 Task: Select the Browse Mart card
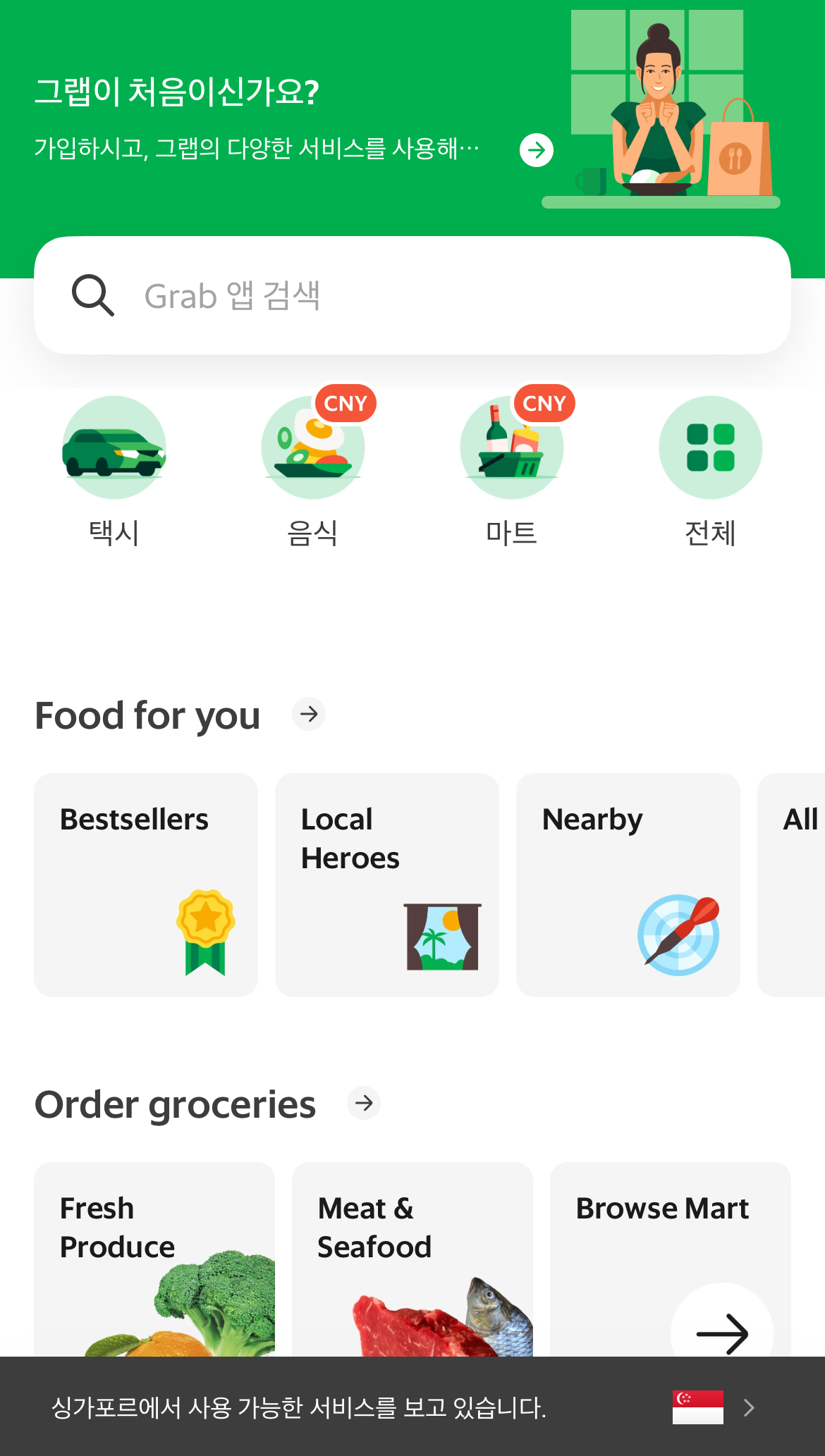pyautogui.click(x=671, y=1259)
